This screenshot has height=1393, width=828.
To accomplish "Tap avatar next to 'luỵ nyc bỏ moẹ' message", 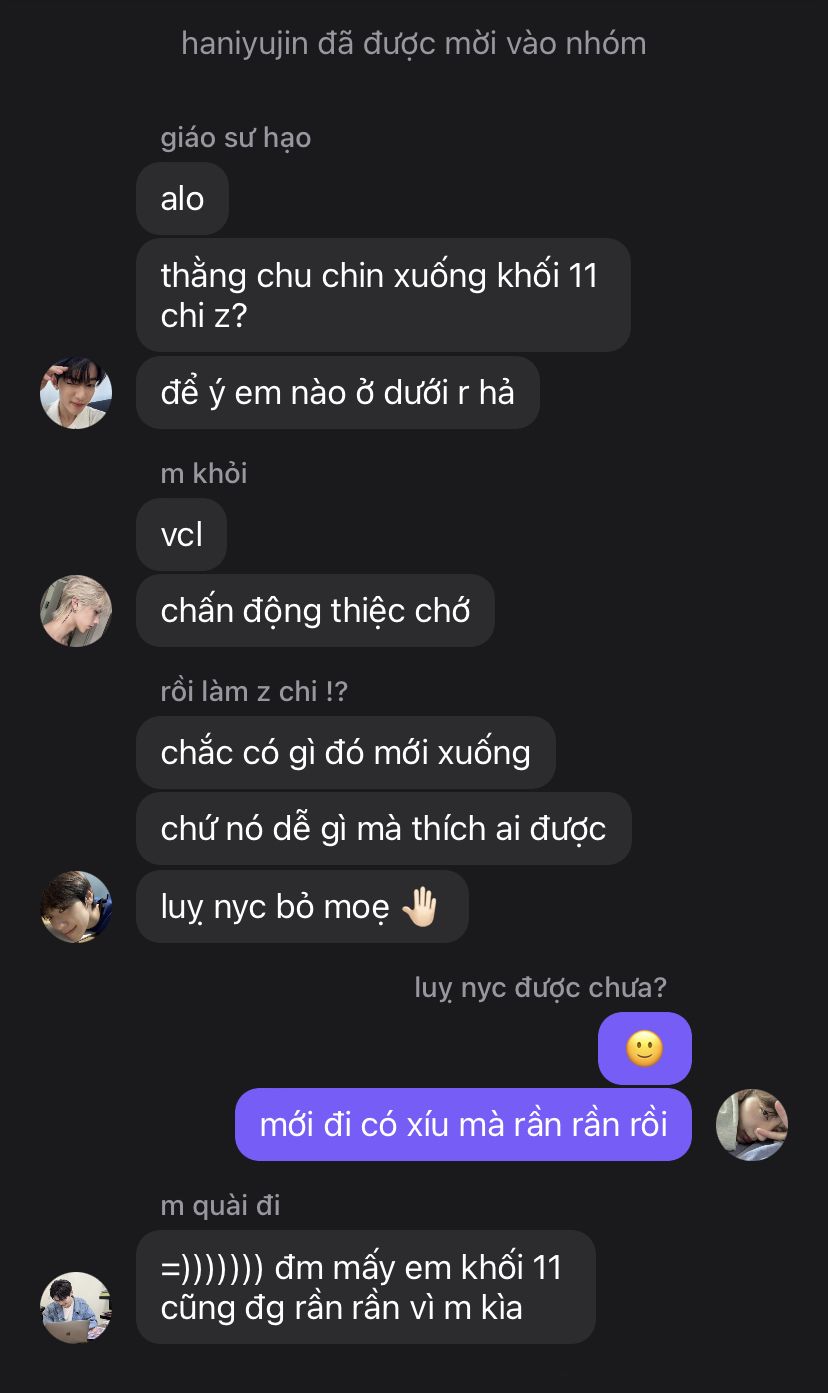I will [x=76, y=907].
